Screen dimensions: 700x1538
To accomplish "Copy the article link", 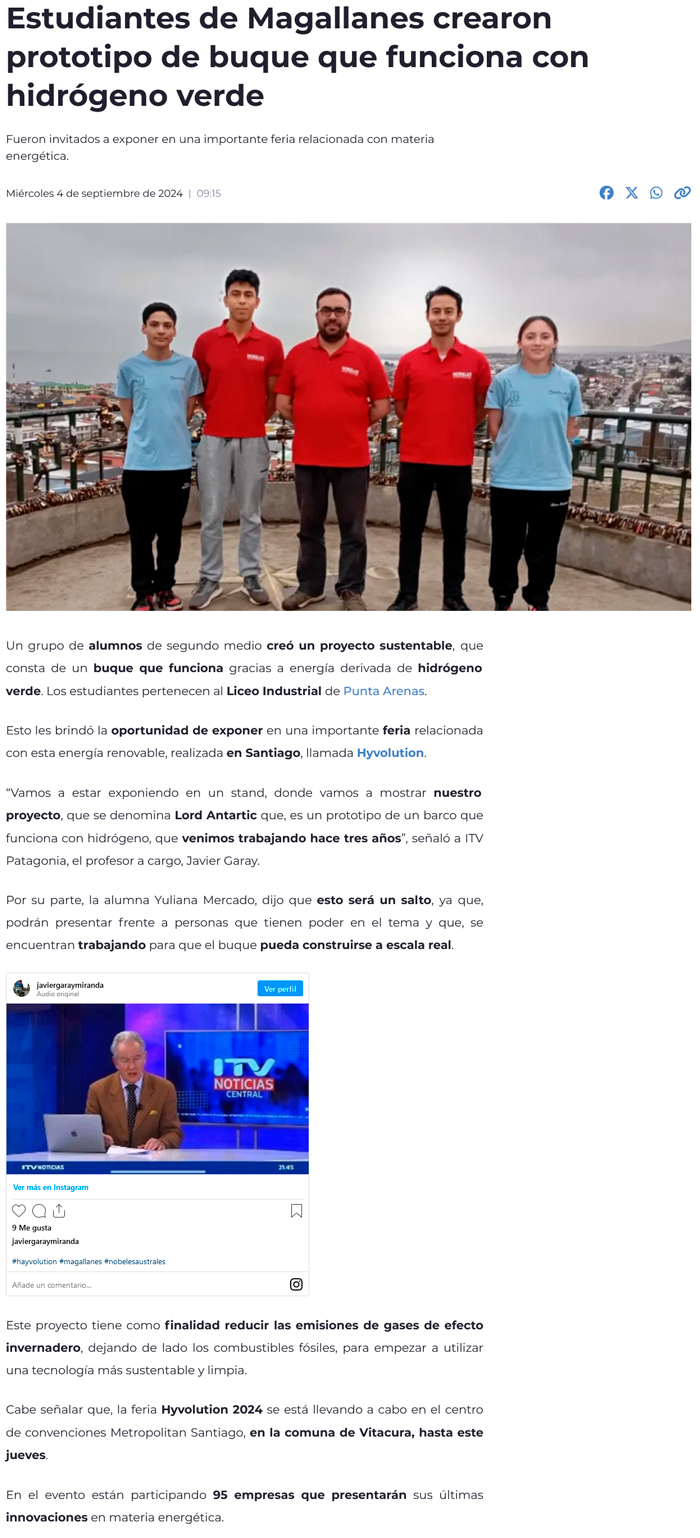I will [682, 193].
